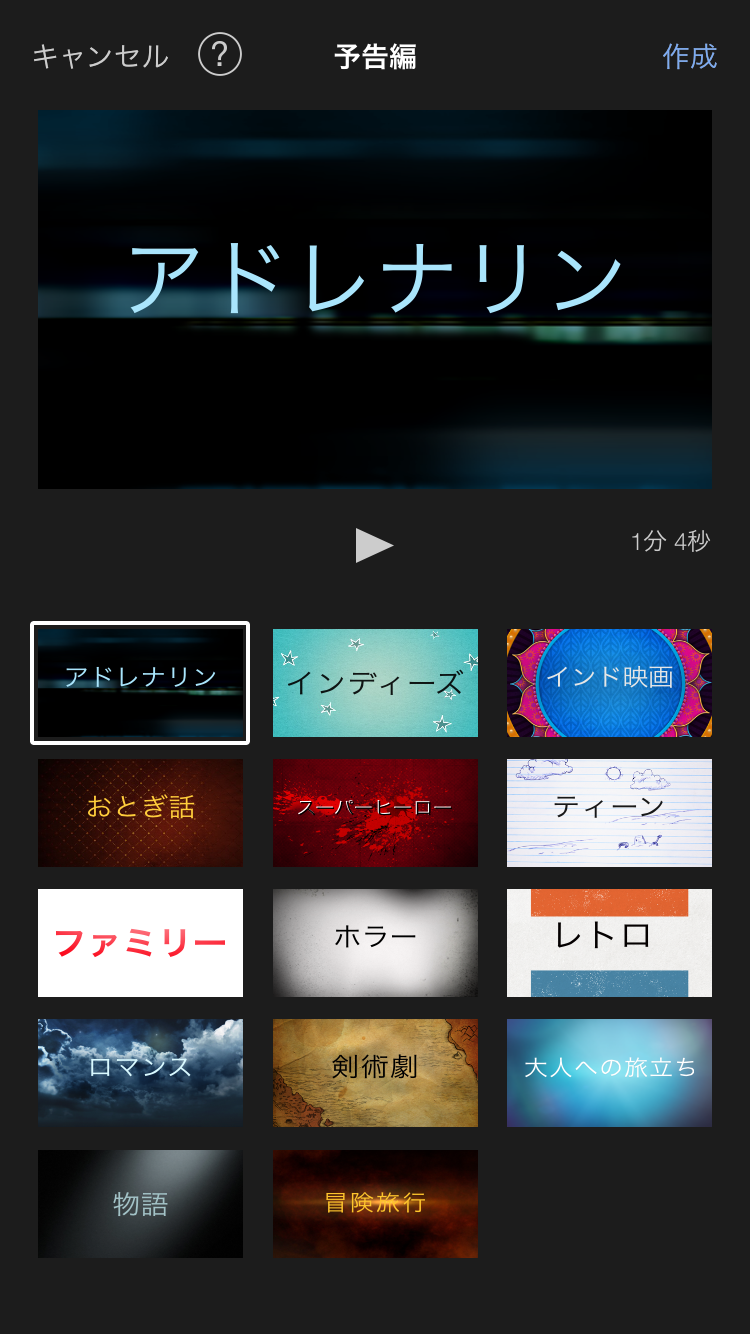Choose the おとぎ話 template
Screen dimensions: 750x1334
click(140, 813)
